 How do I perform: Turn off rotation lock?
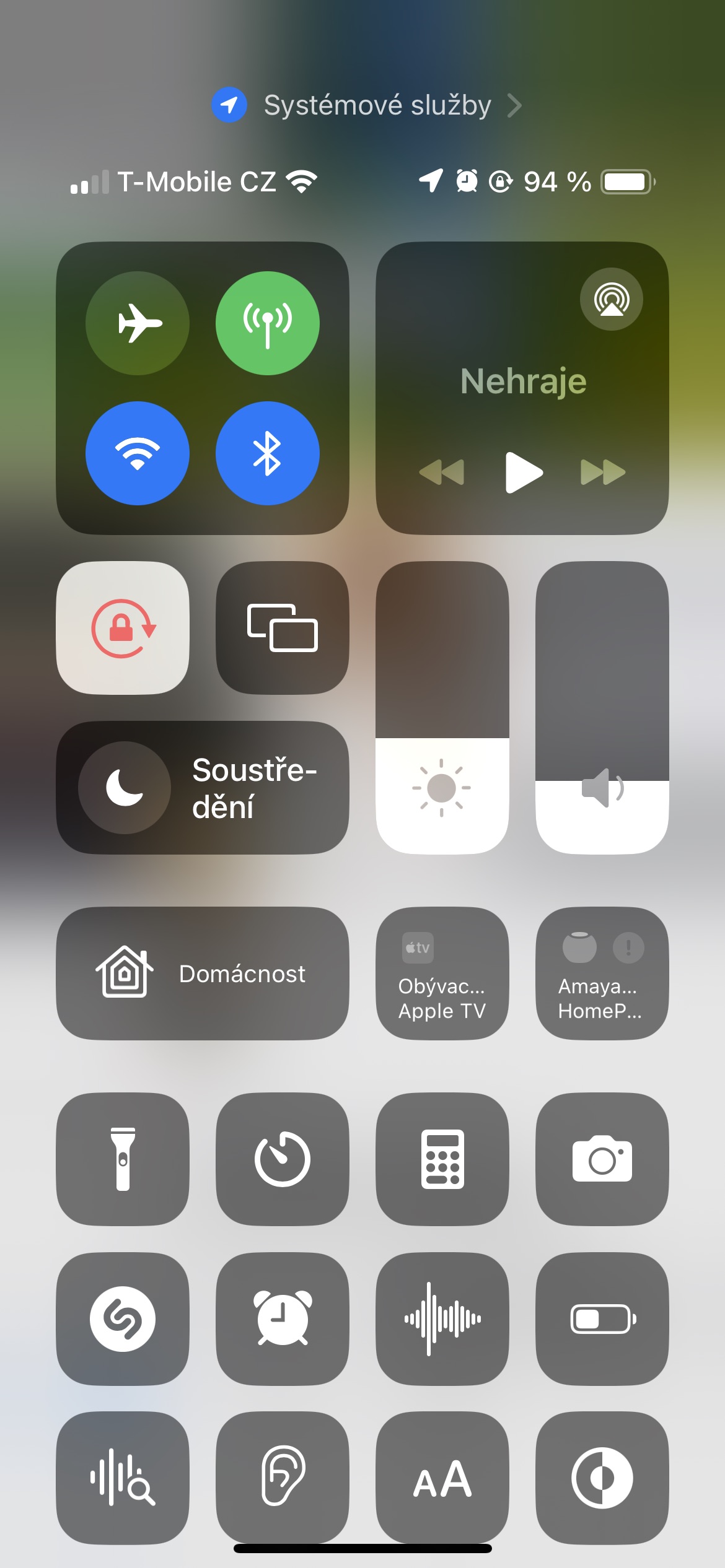click(123, 628)
